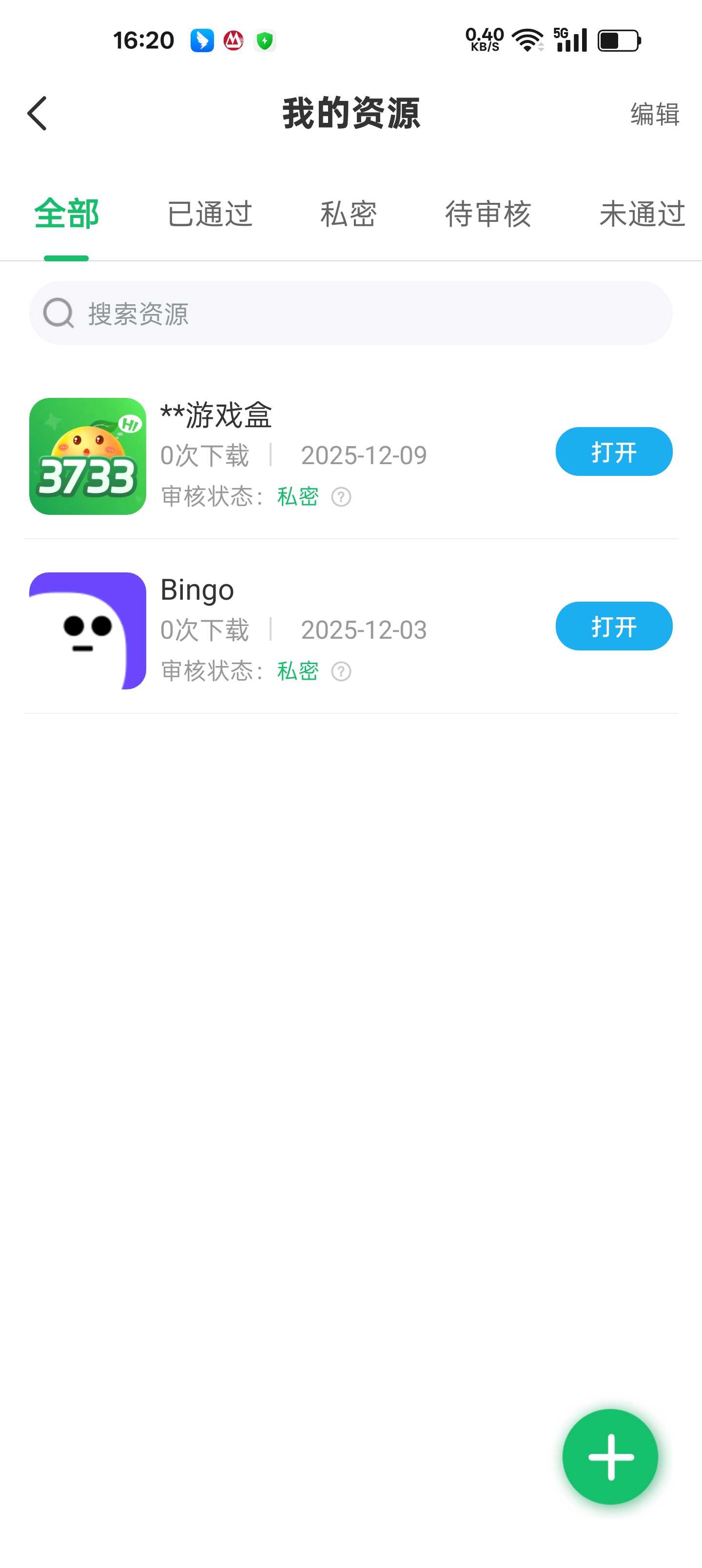Screen dimensions: 702x1568
Task: Add a new resource with the plus button
Action: tap(609, 1457)
